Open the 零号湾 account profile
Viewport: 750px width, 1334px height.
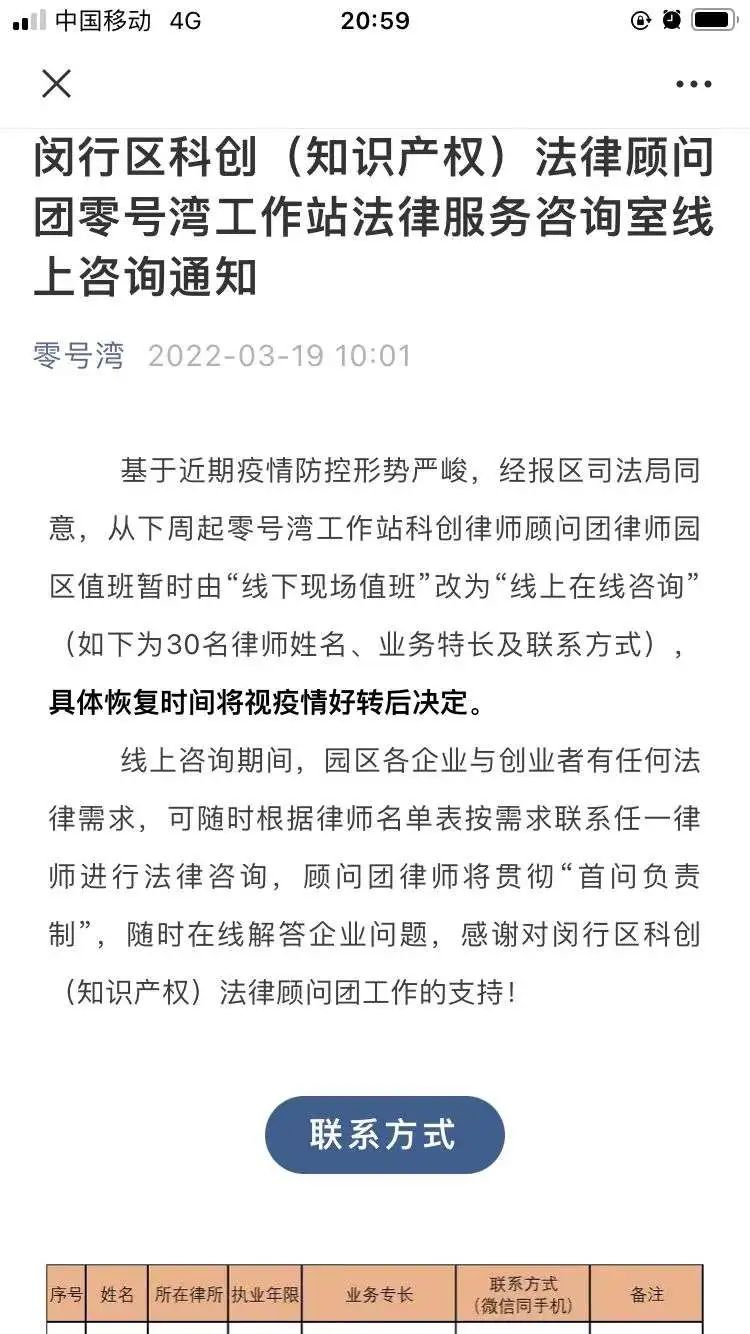tap(79, 356)
